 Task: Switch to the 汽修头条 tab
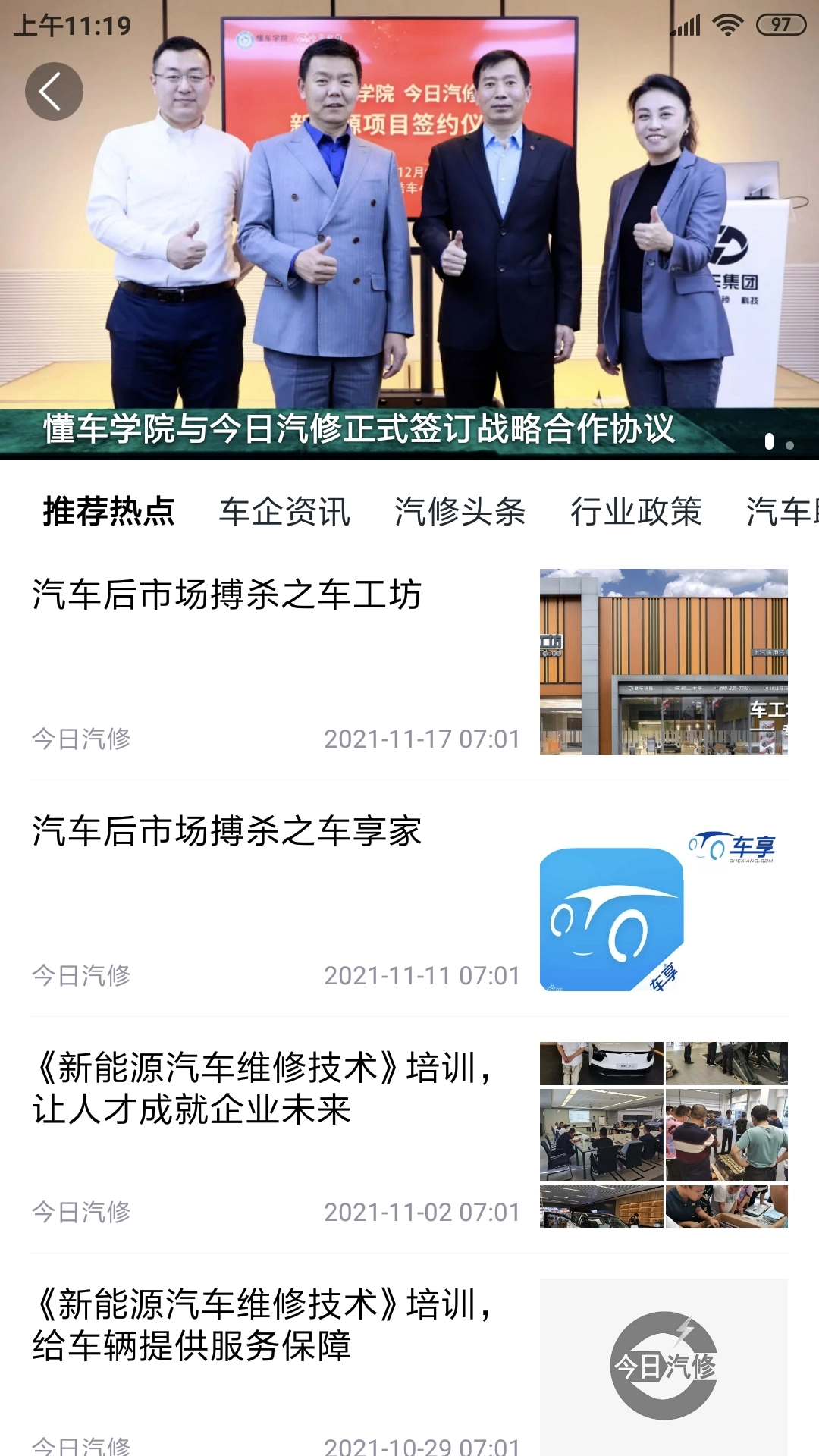tap(460, 511)
